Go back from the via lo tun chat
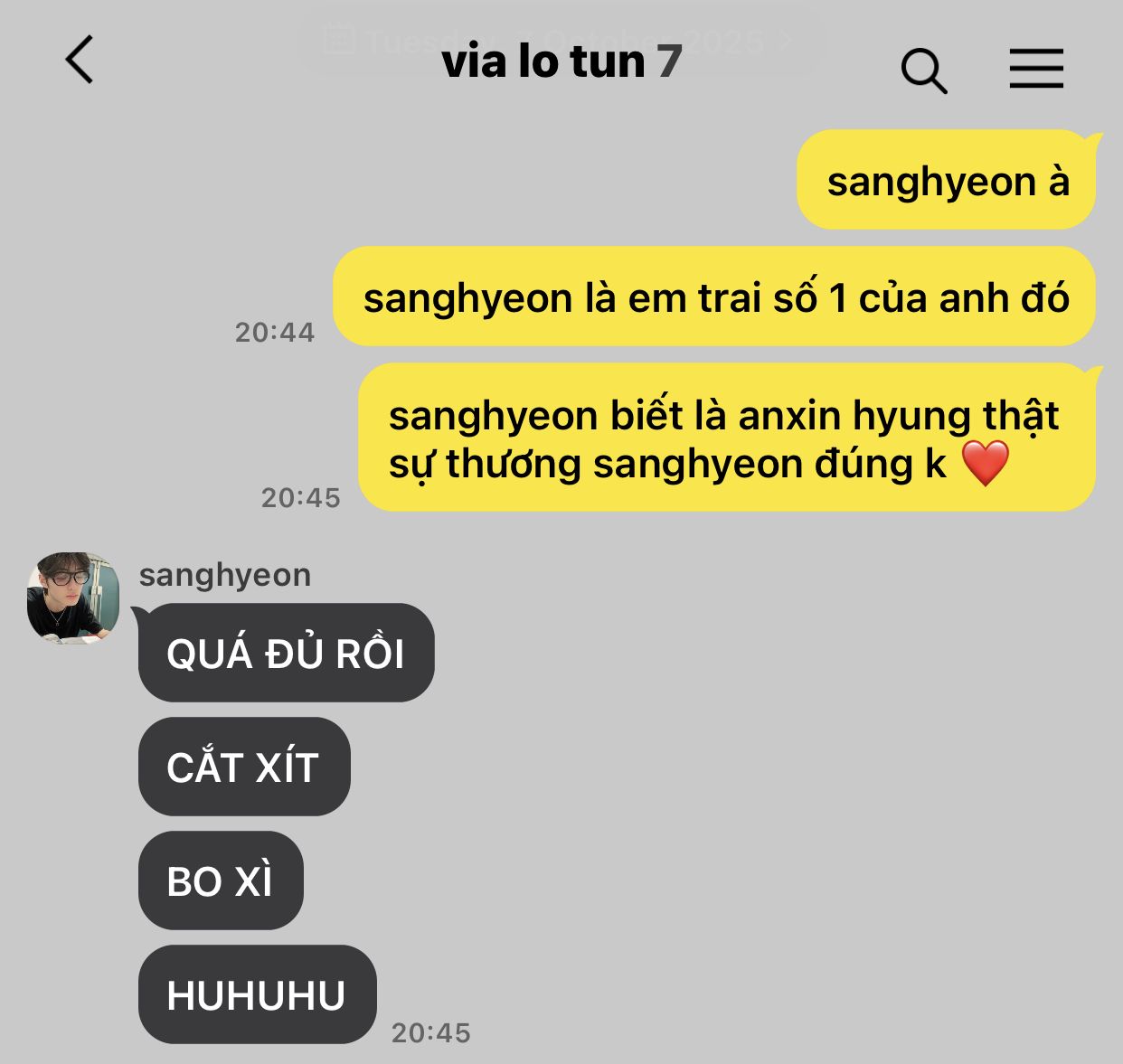 (x=80, y=61)
